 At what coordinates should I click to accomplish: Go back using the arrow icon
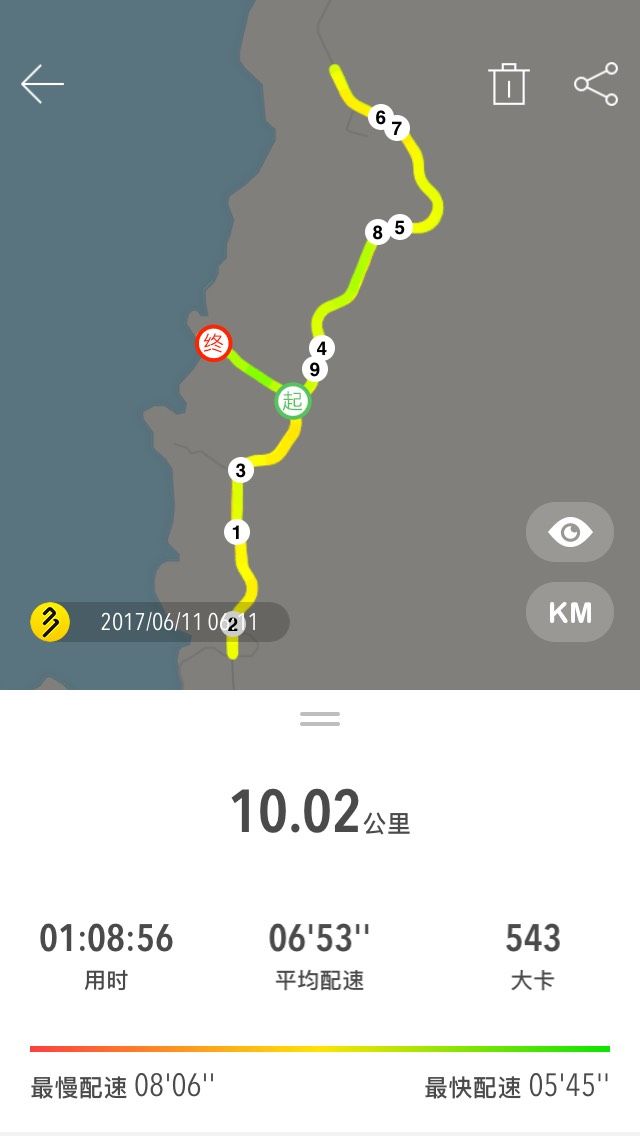pos(42,83)
